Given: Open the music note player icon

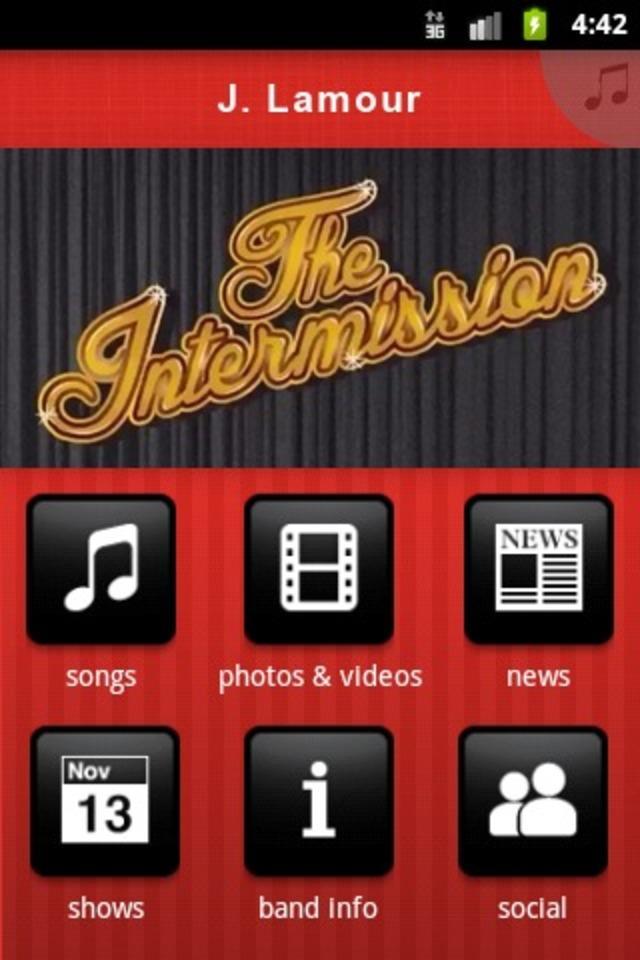Looking at the screenshot, I should 603,89.
